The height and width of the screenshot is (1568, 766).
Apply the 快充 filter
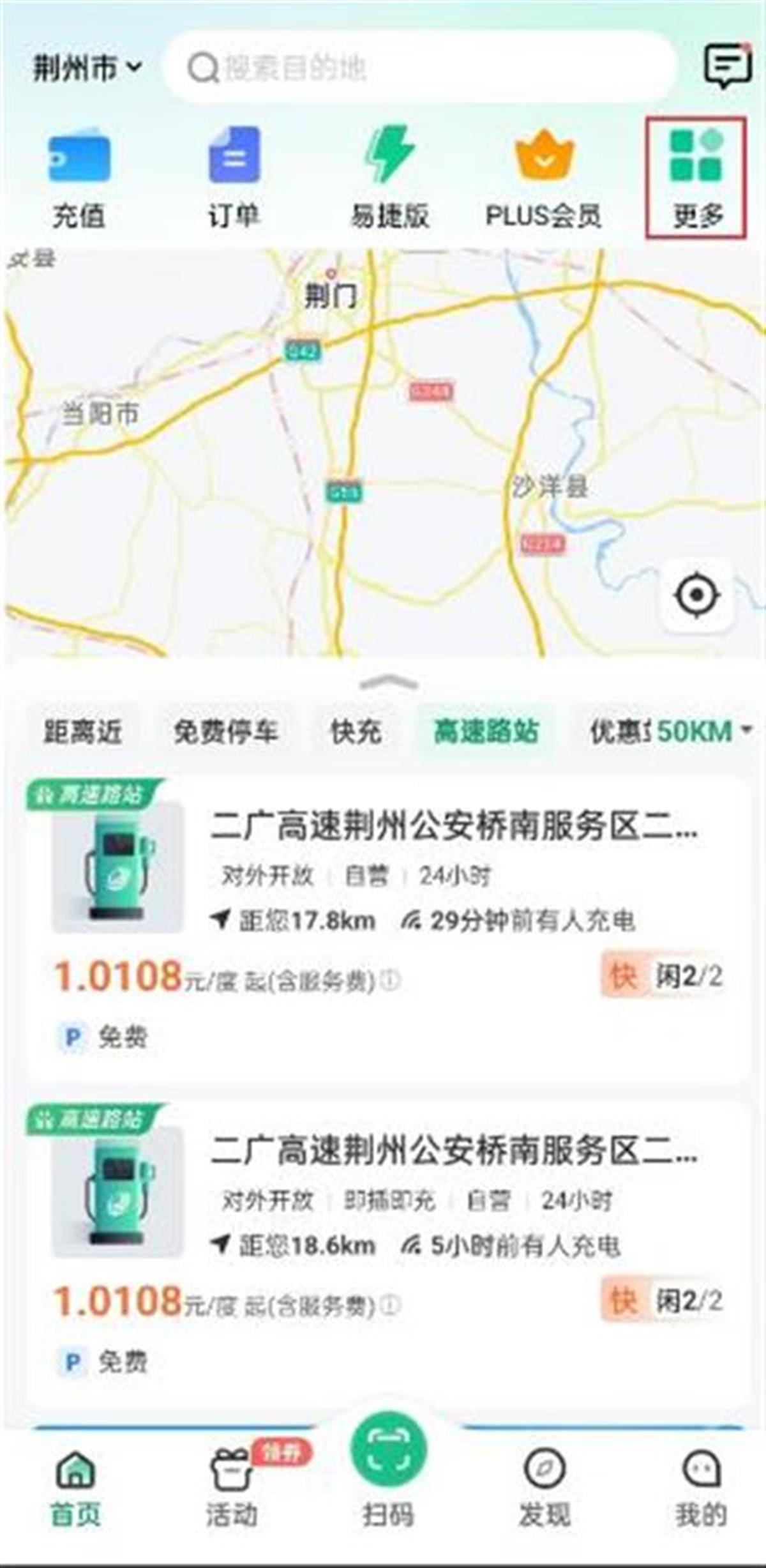pos(356,731)
